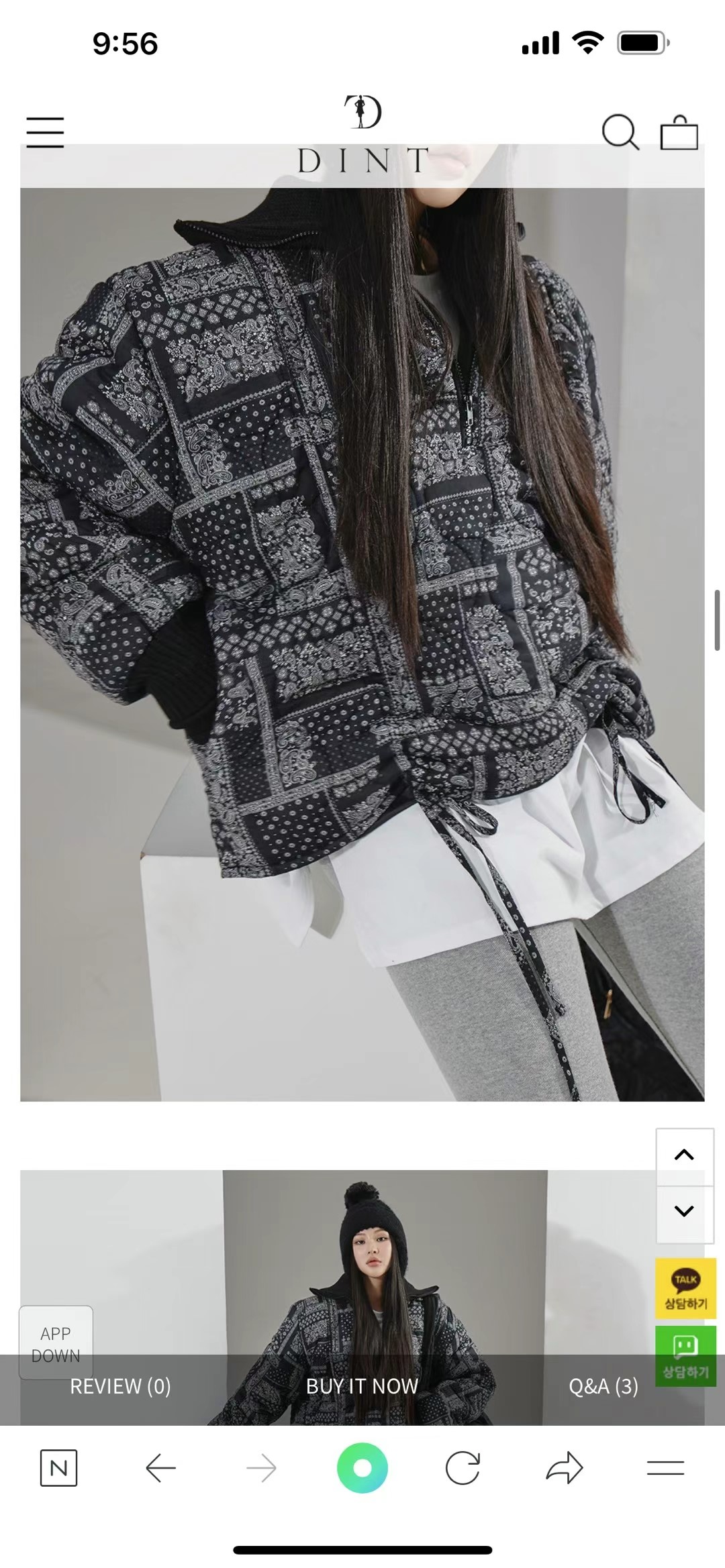Open Q&A (3) section
725x1568 pixels.
603,1386
